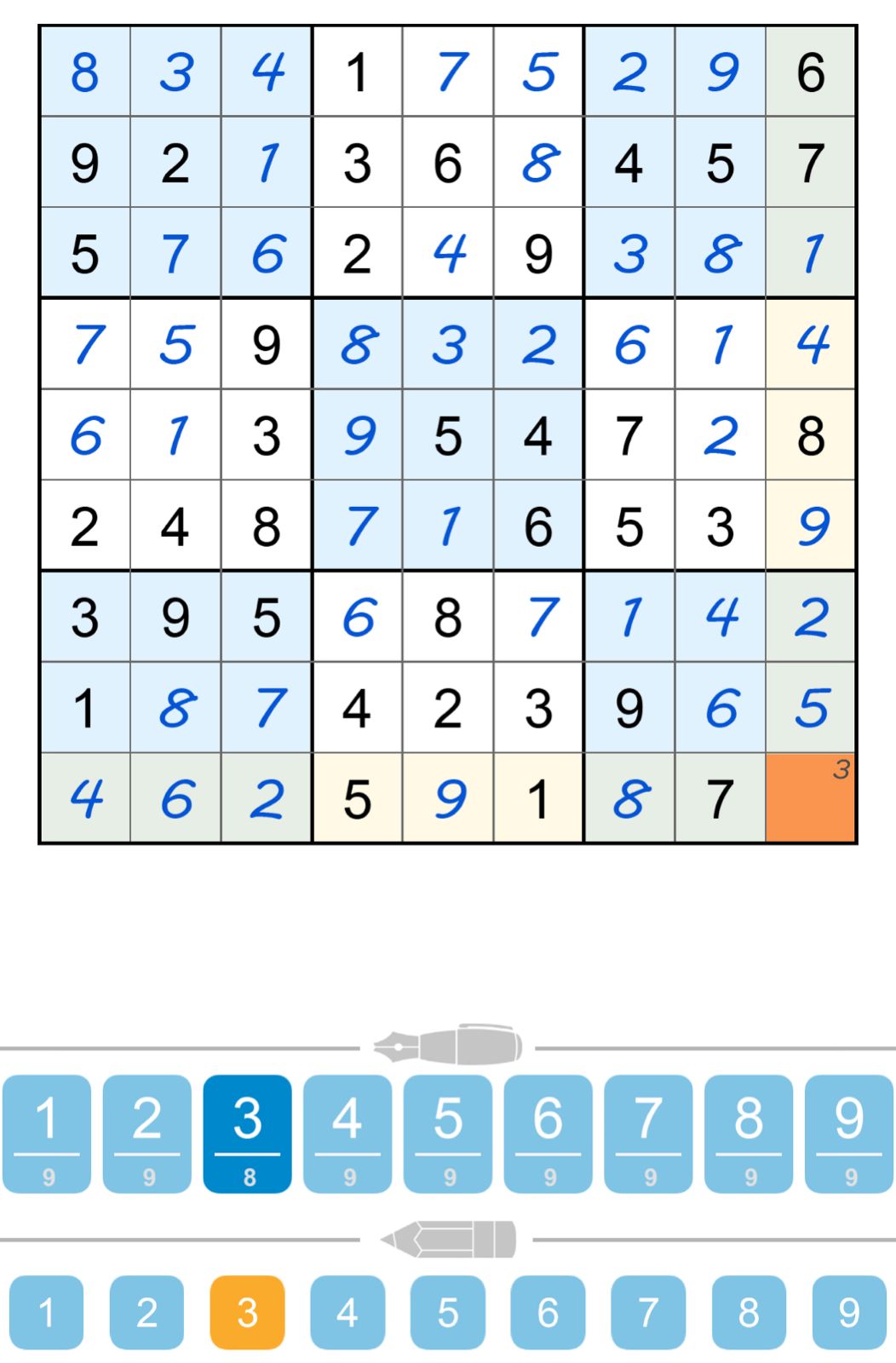Add pencil note 2
The width and height of the screenshot is (896, 1363).
coord(146,1312)
